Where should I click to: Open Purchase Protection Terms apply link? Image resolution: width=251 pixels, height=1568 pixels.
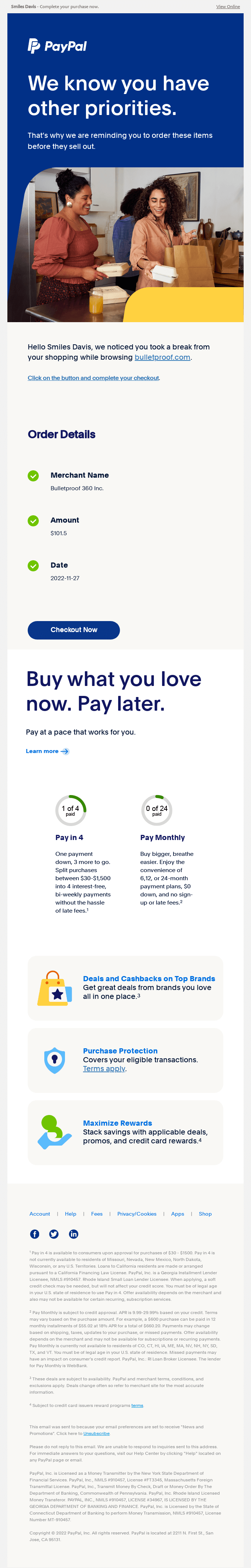tap(104, 1068)
